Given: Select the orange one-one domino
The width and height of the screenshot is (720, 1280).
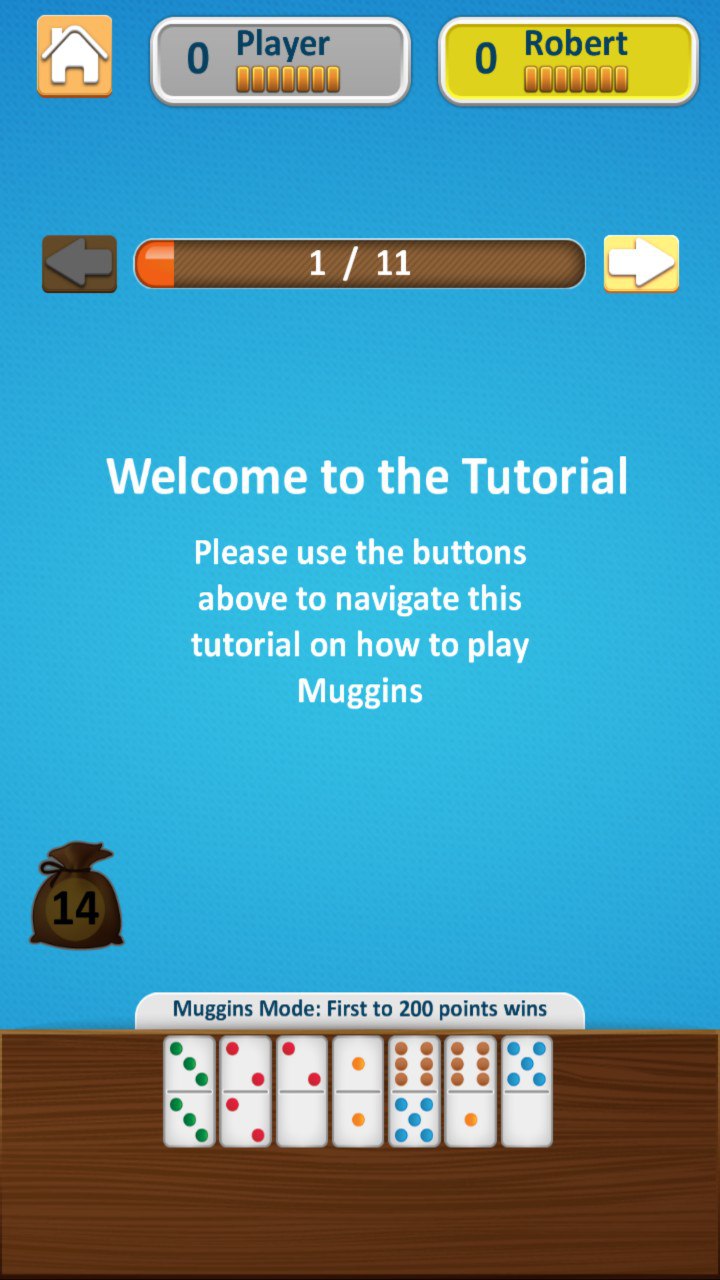Looking at the screenshot, I should coord(357,1091).
